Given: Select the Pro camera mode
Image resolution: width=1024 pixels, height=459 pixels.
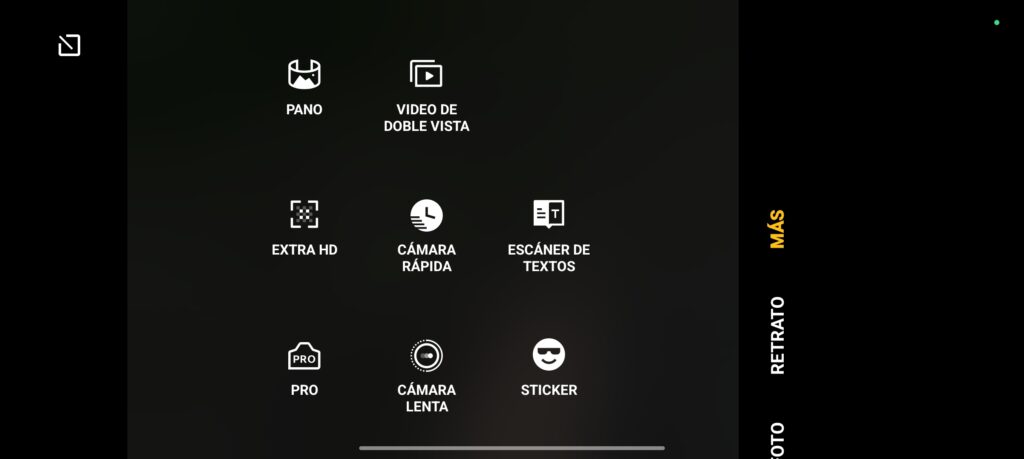Looking at the screenshot, I should click(x=304, y=367).
